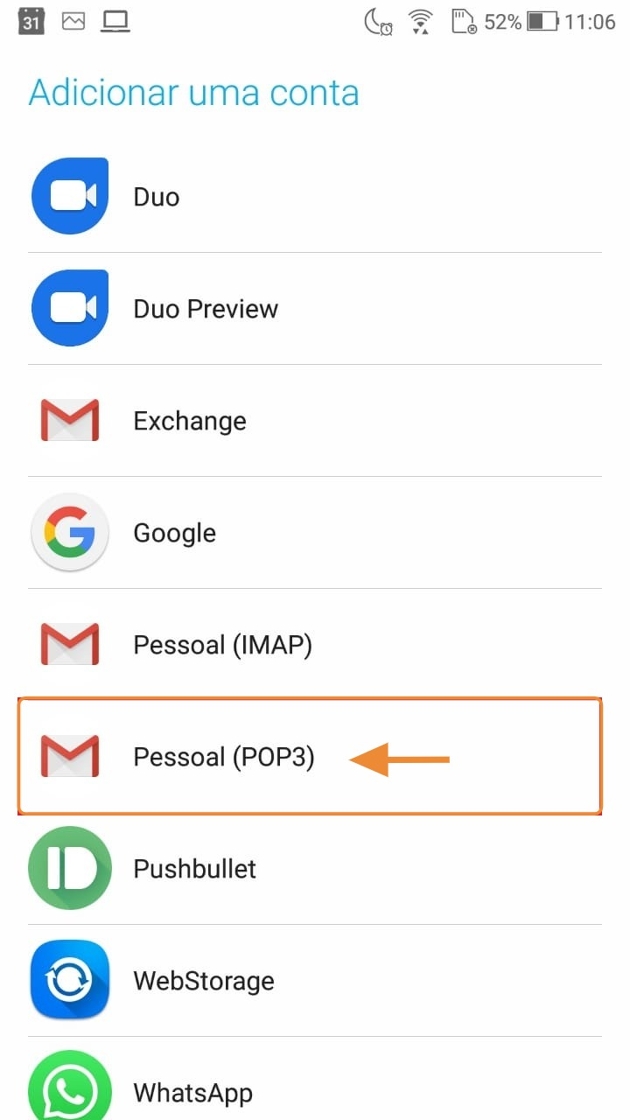Add a Pushbullet account
Viewport: 630px width, 1120px height.
(194, 869)
